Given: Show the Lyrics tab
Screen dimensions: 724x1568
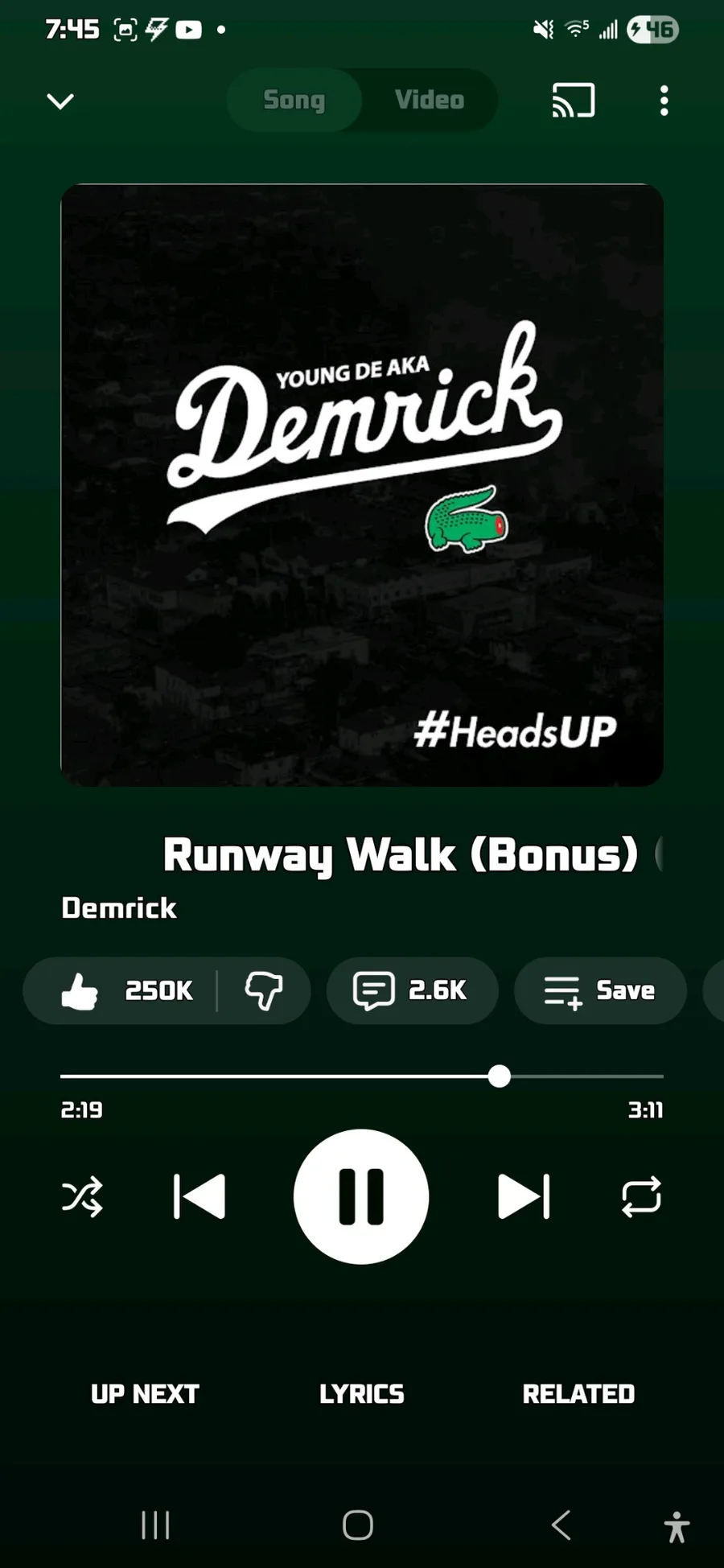Looking at the screenshot, I should 362,1393.
